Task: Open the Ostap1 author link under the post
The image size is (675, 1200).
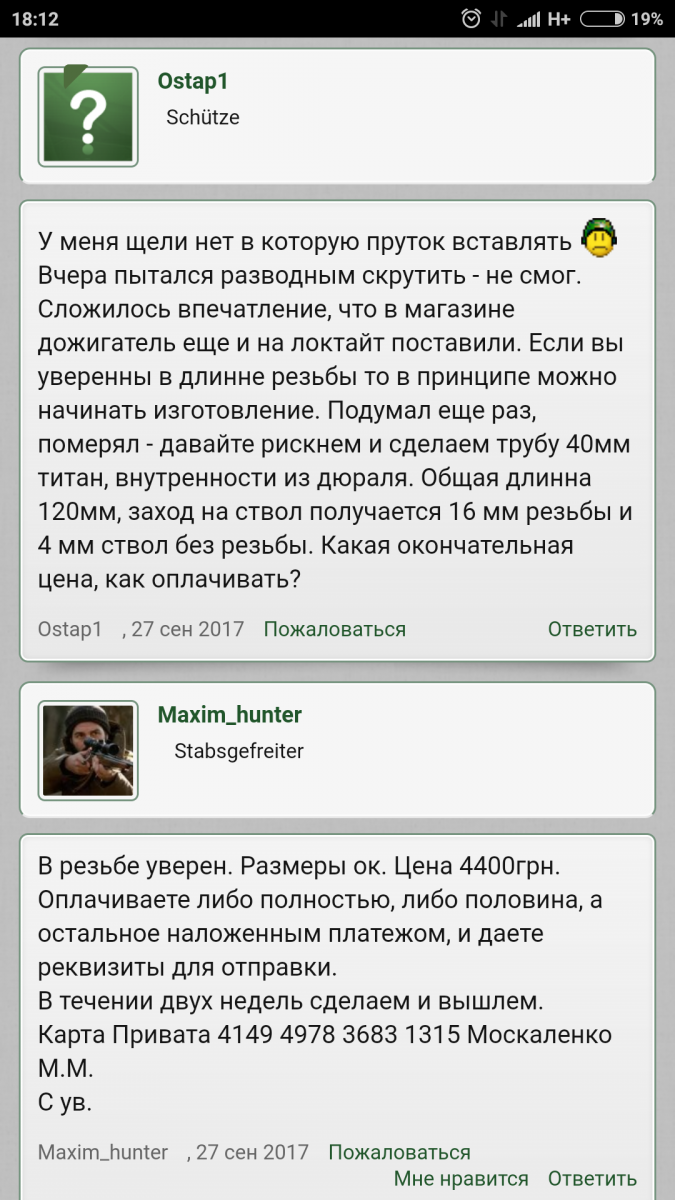Action: 70,629
